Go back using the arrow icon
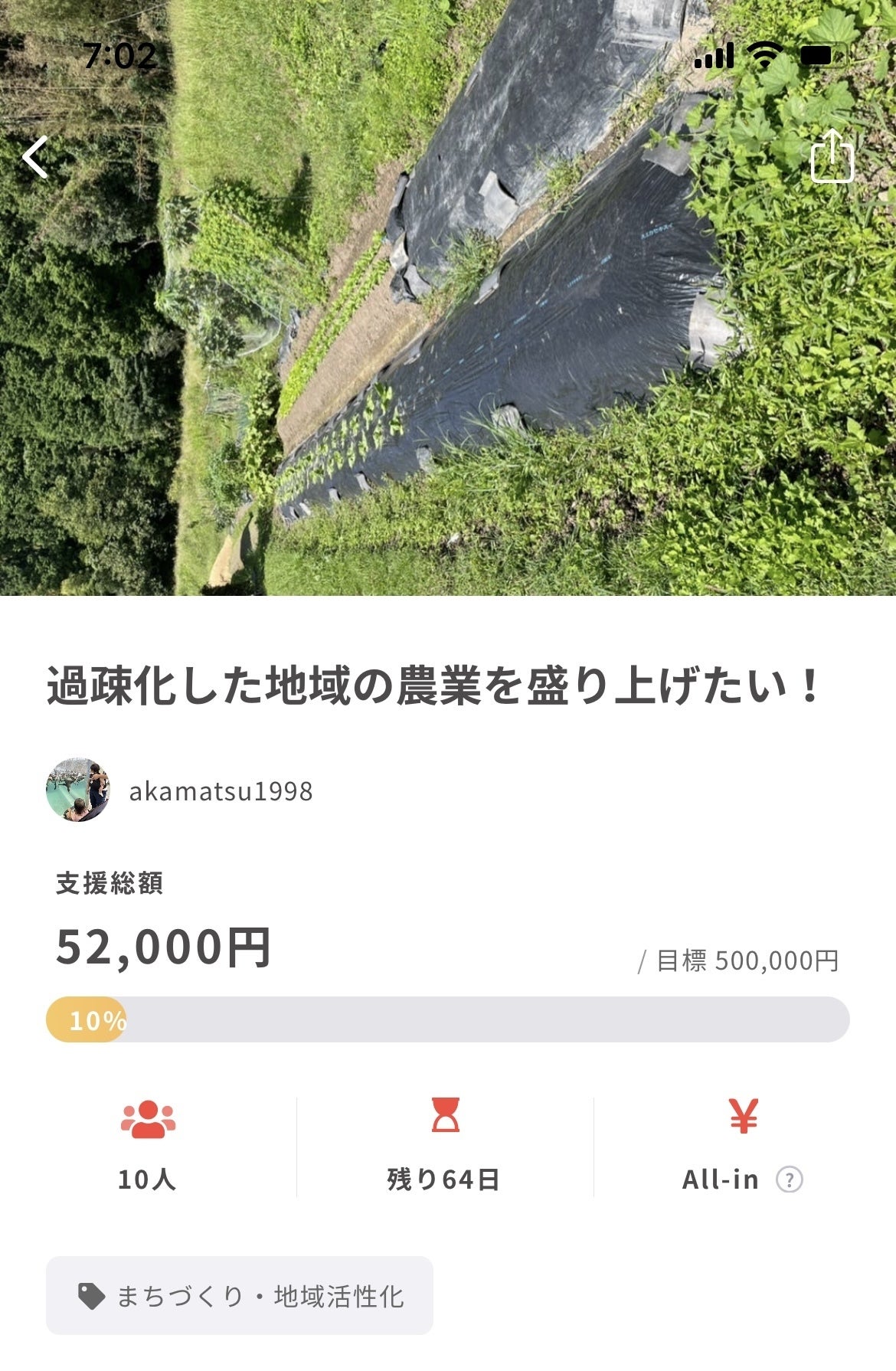Screen dimensions: 896x1371 point(35,157)
